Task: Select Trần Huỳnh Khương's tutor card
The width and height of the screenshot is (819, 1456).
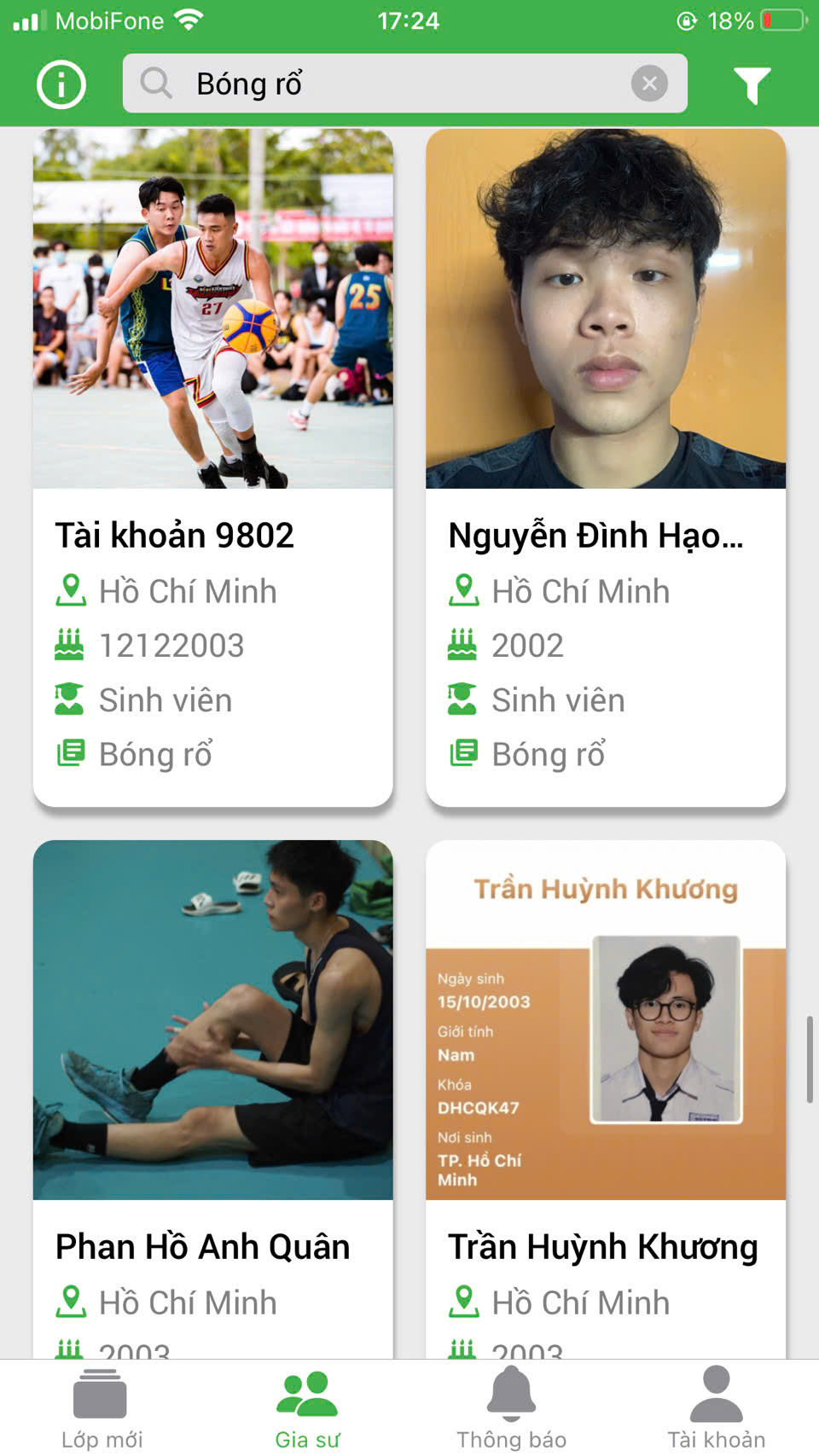Action: (605, 1100)
